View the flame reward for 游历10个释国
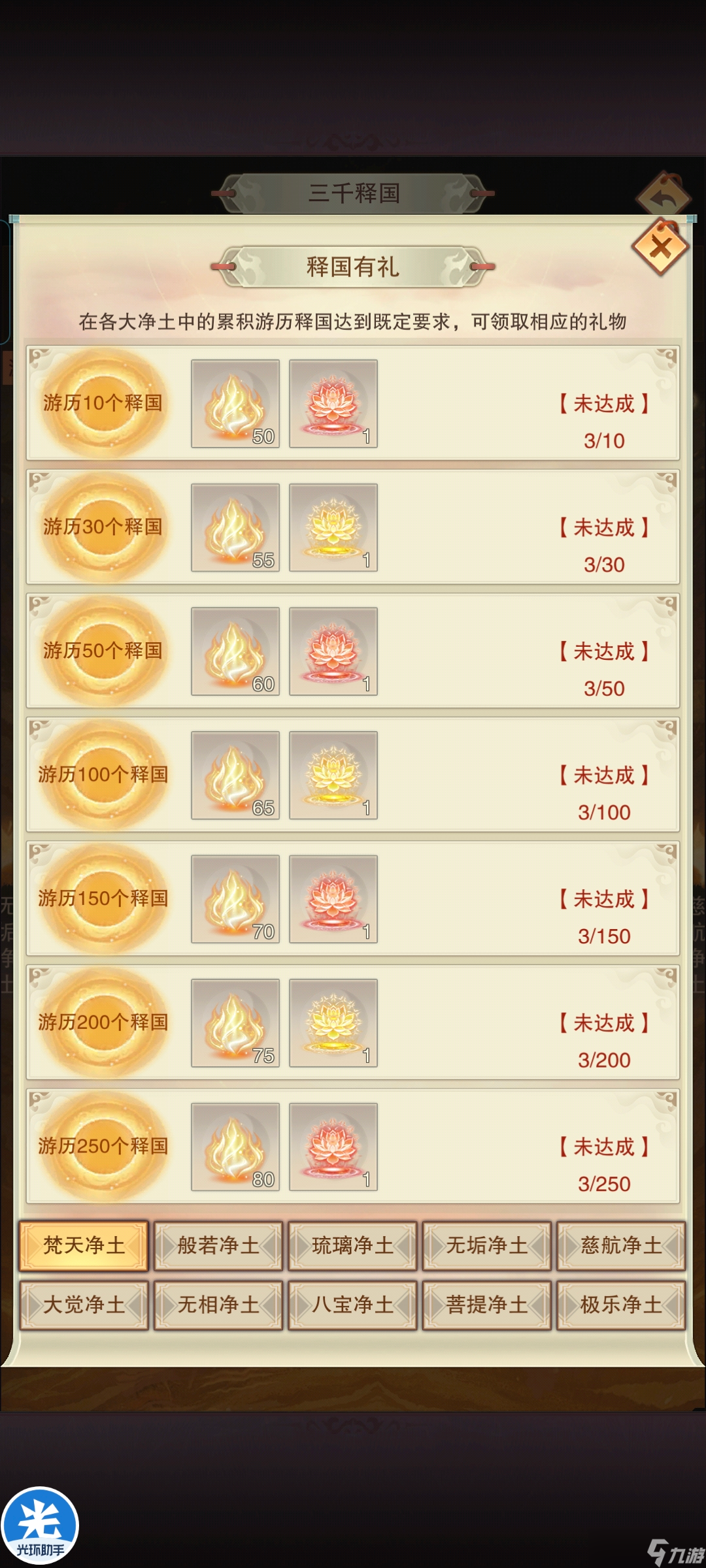The image size is (706, 1568). 235,404
